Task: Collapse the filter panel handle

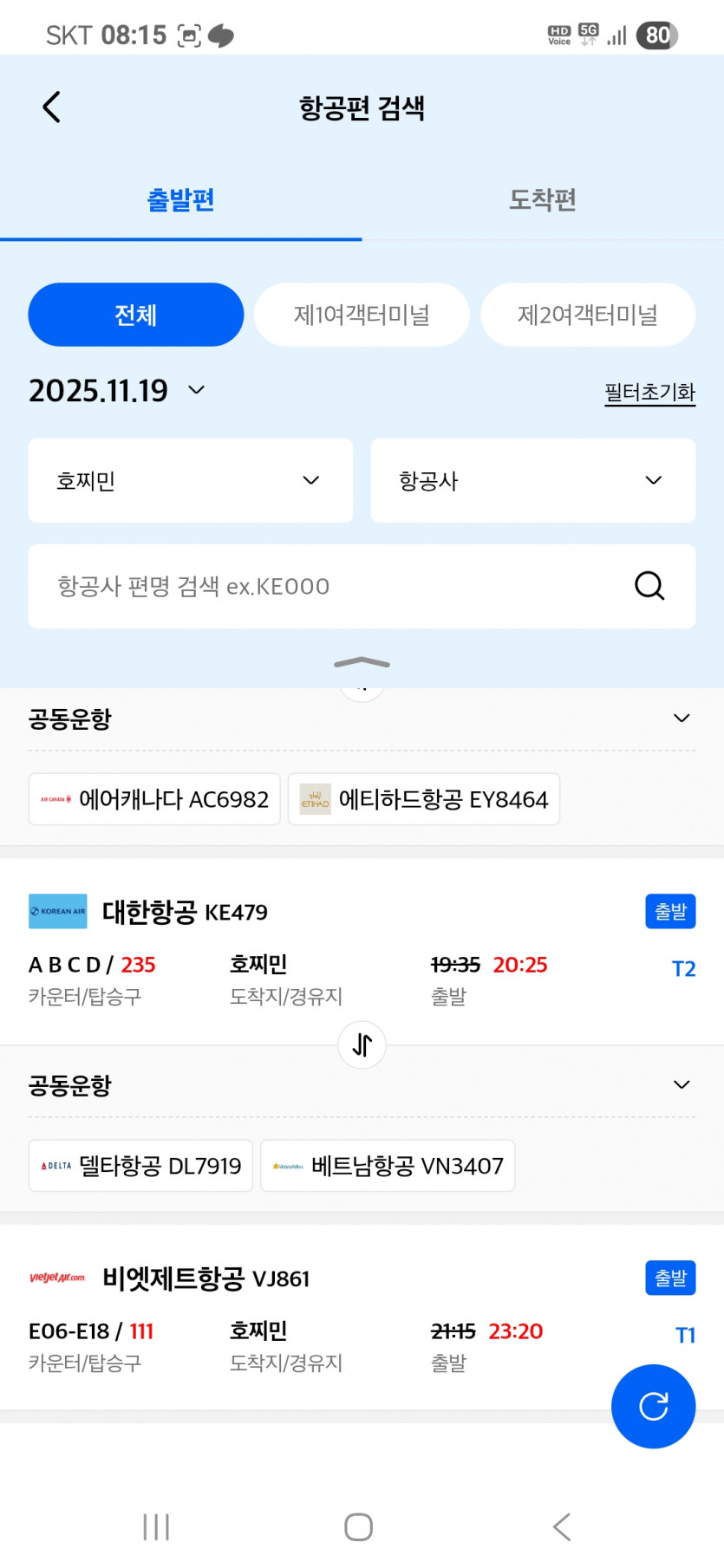Action: click(362, 663)
